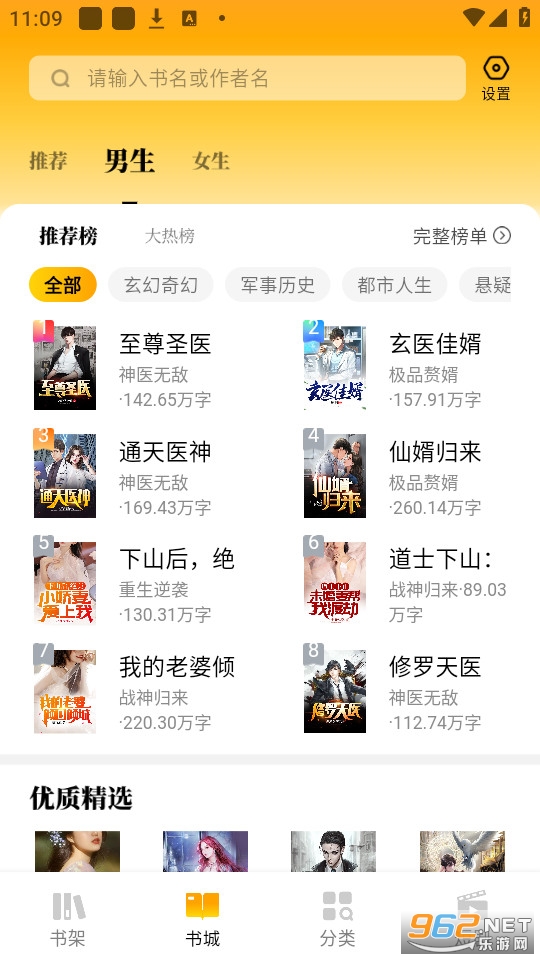540x960 pixels.
Task: Open the 设置 settings icon
Action: click(x=496, y=78)
